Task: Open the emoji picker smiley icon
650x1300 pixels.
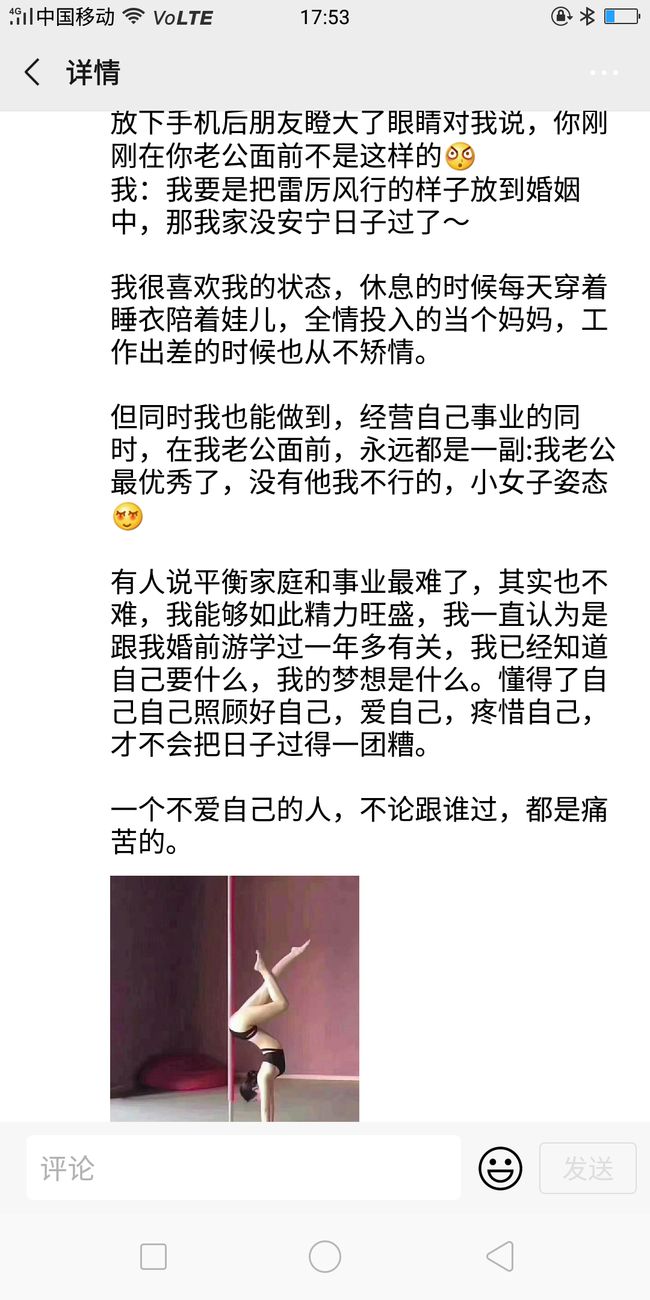Action: [x=500, y=1167]
